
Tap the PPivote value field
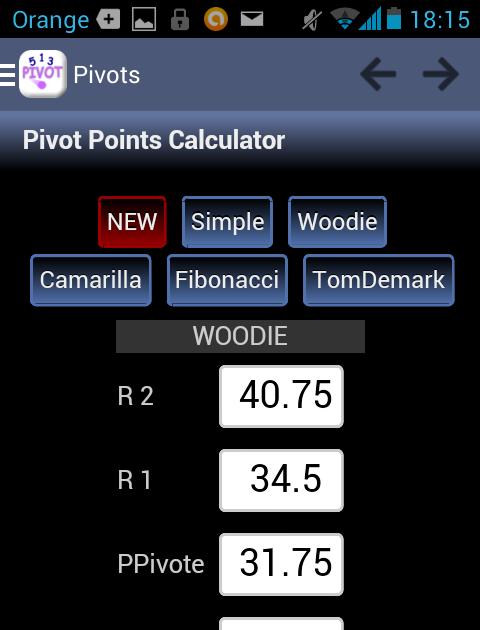[x=281, y=564]
